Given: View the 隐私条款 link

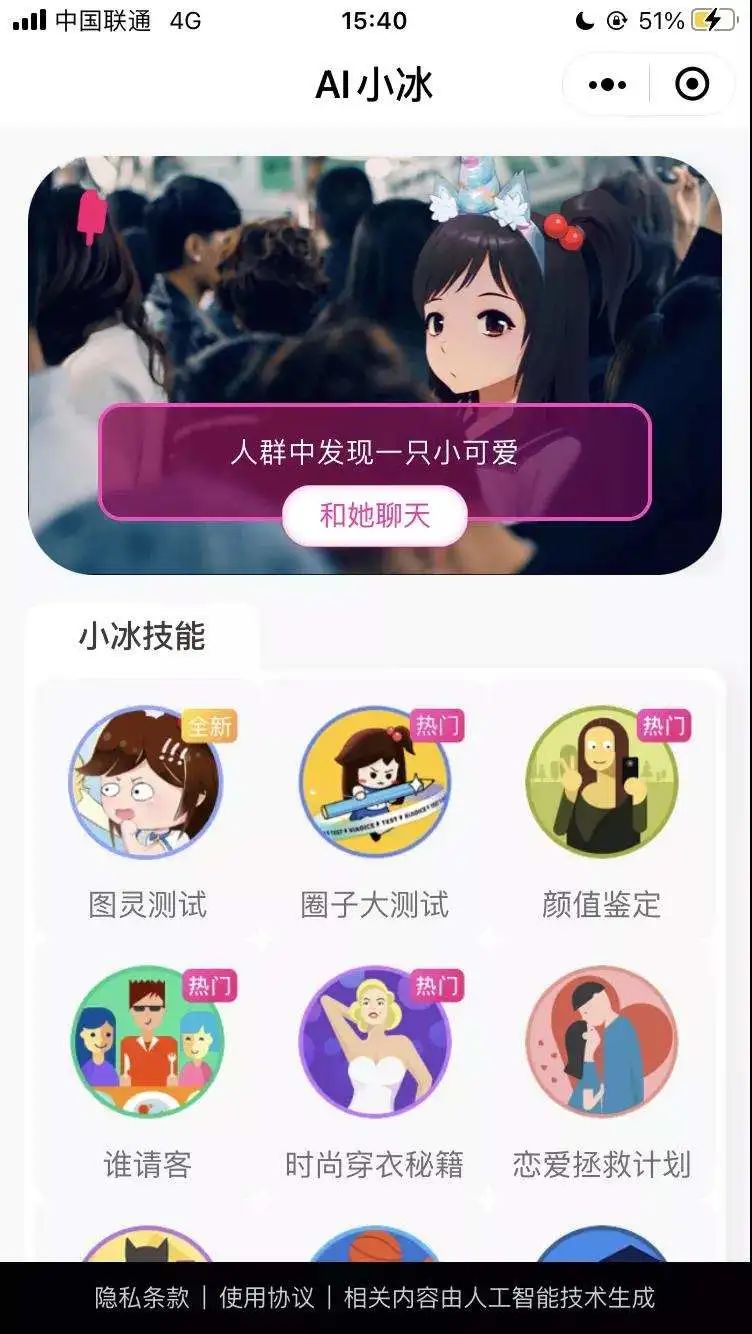Looking at the screenshot, I should click(x=142, y=1298).
